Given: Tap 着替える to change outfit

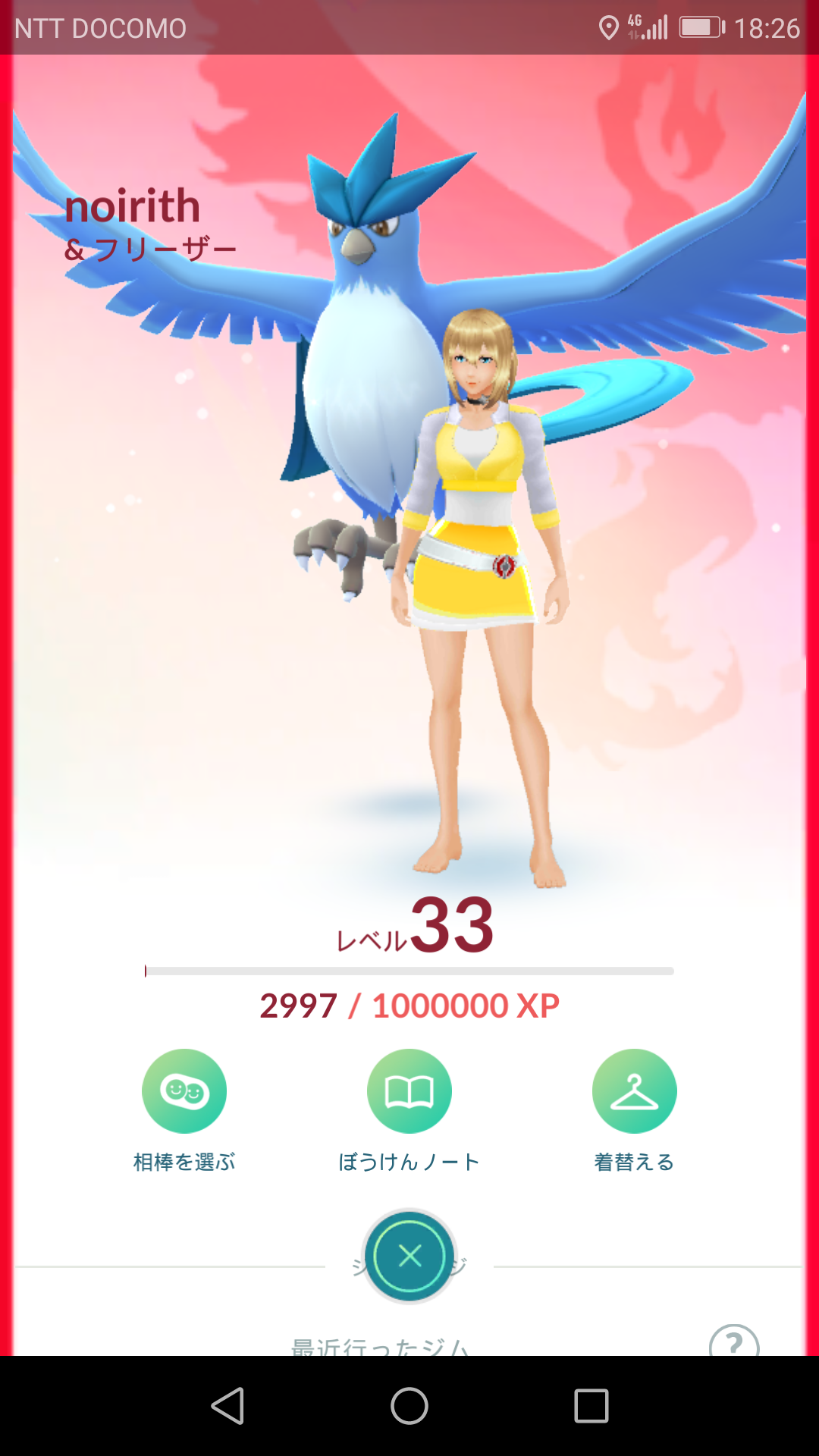Looking at the screenshot, I should coord(634,1091).
